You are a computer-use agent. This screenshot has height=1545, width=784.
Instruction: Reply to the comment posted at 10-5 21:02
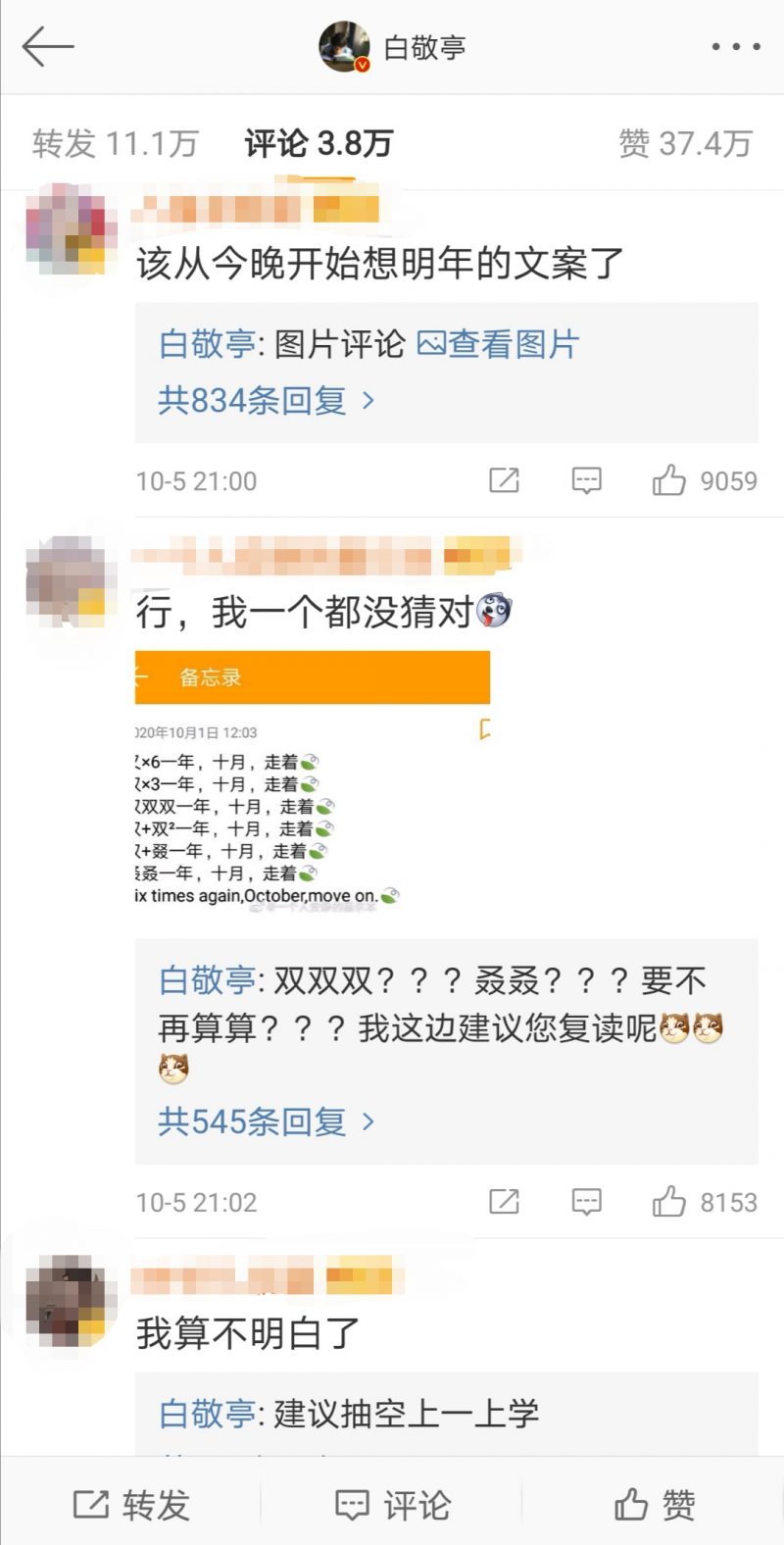(586, 1202)
